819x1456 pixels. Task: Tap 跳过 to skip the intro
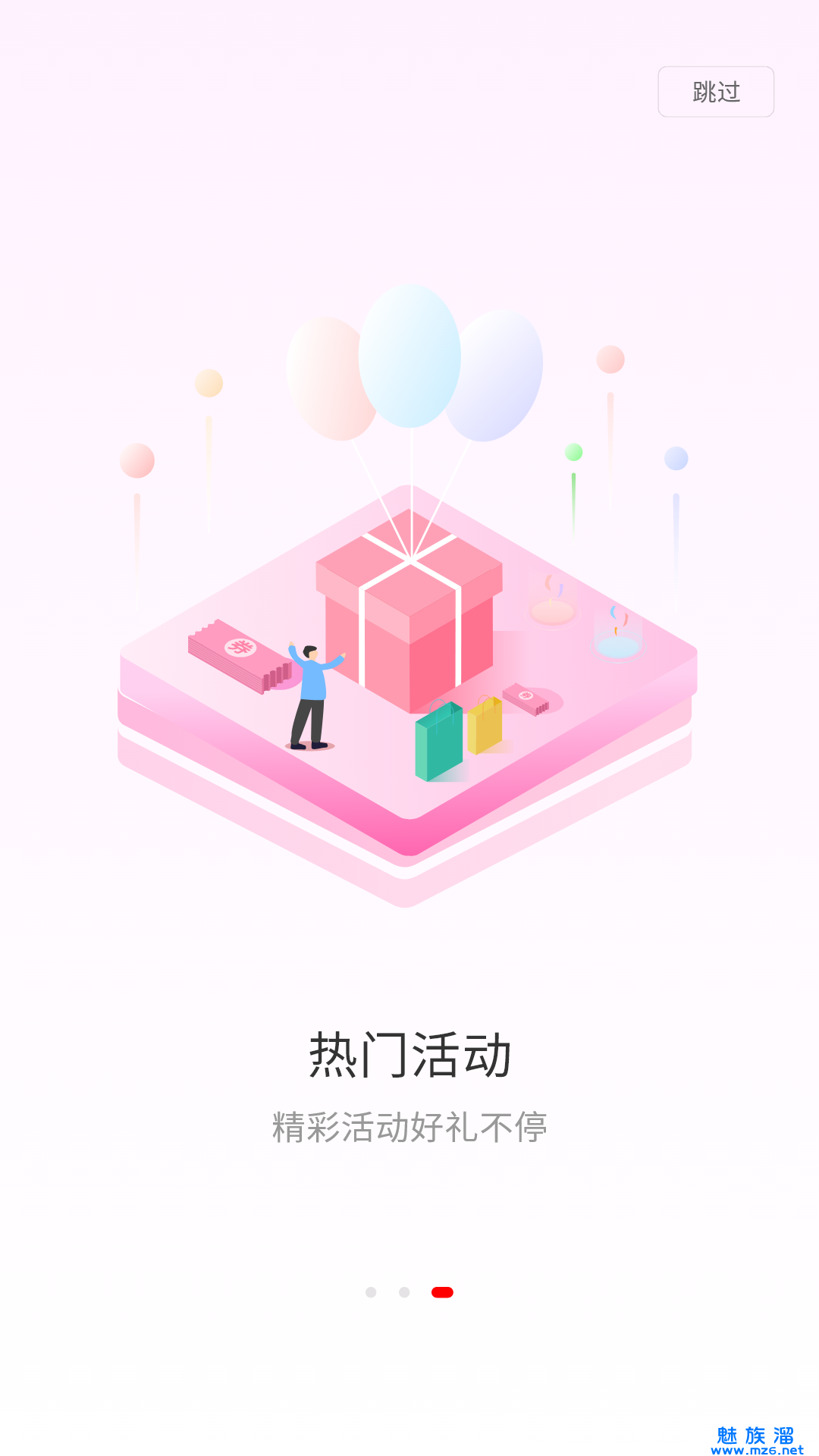716,92
